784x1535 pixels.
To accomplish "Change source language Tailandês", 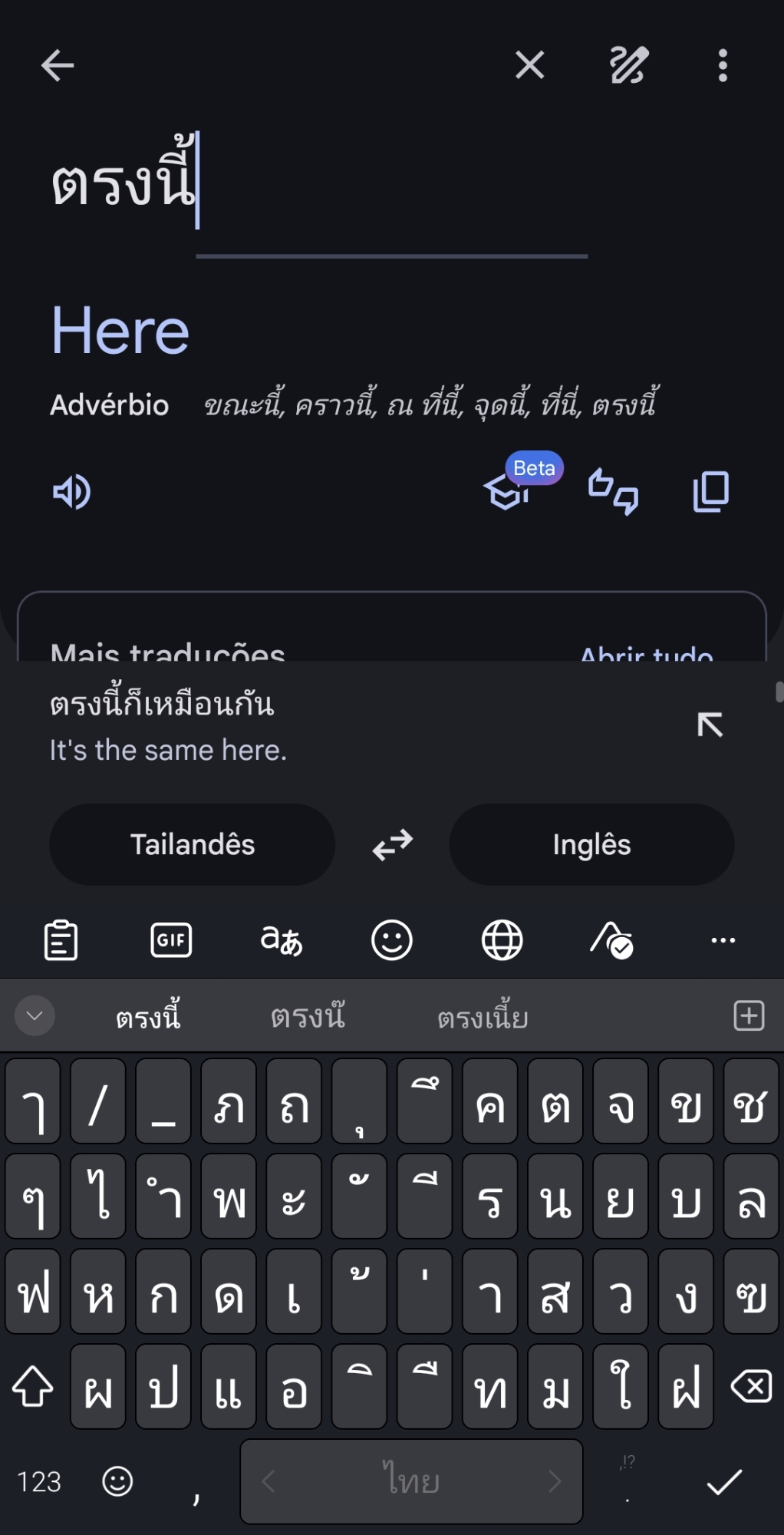I will coord(193,844).
